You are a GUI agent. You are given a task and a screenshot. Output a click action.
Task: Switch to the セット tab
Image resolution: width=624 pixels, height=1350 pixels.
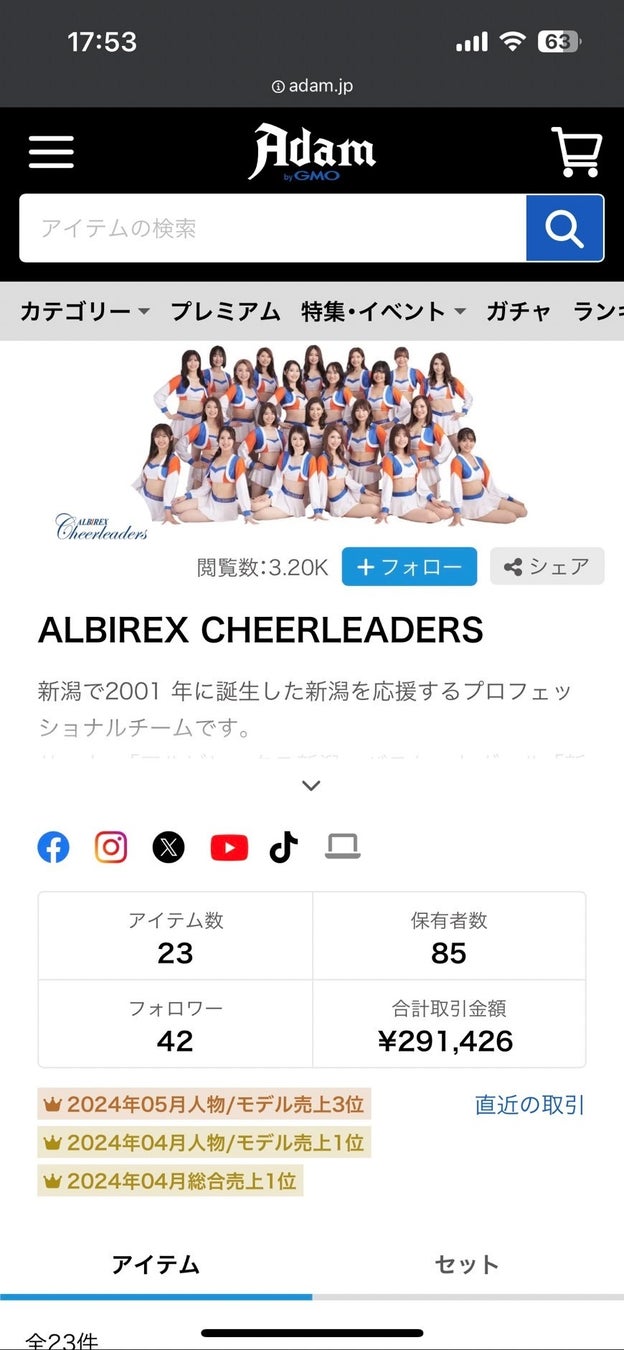466,1264
